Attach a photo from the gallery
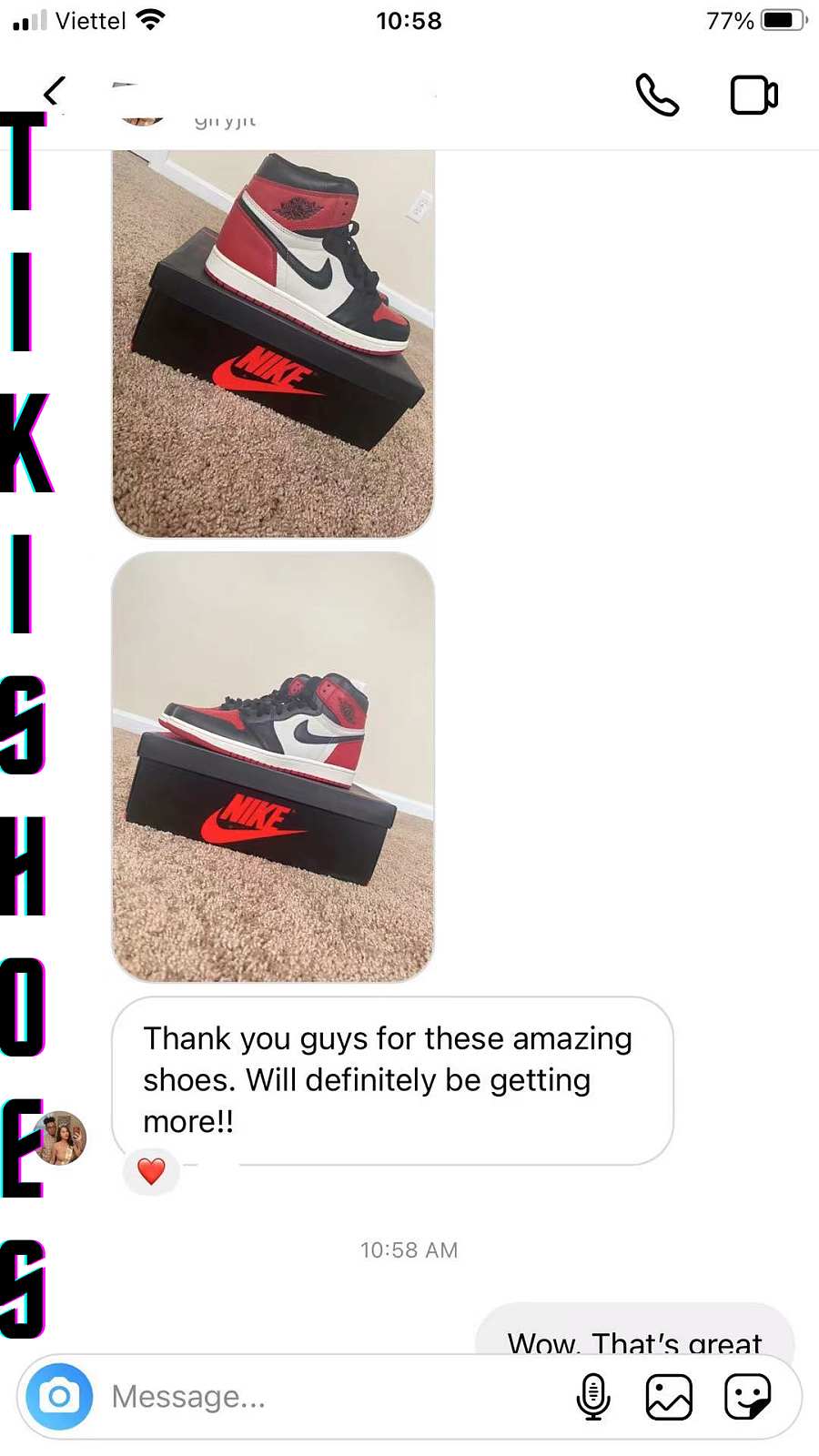The width and height of the screenshot is (819, 1456). tap(669, 1396)
